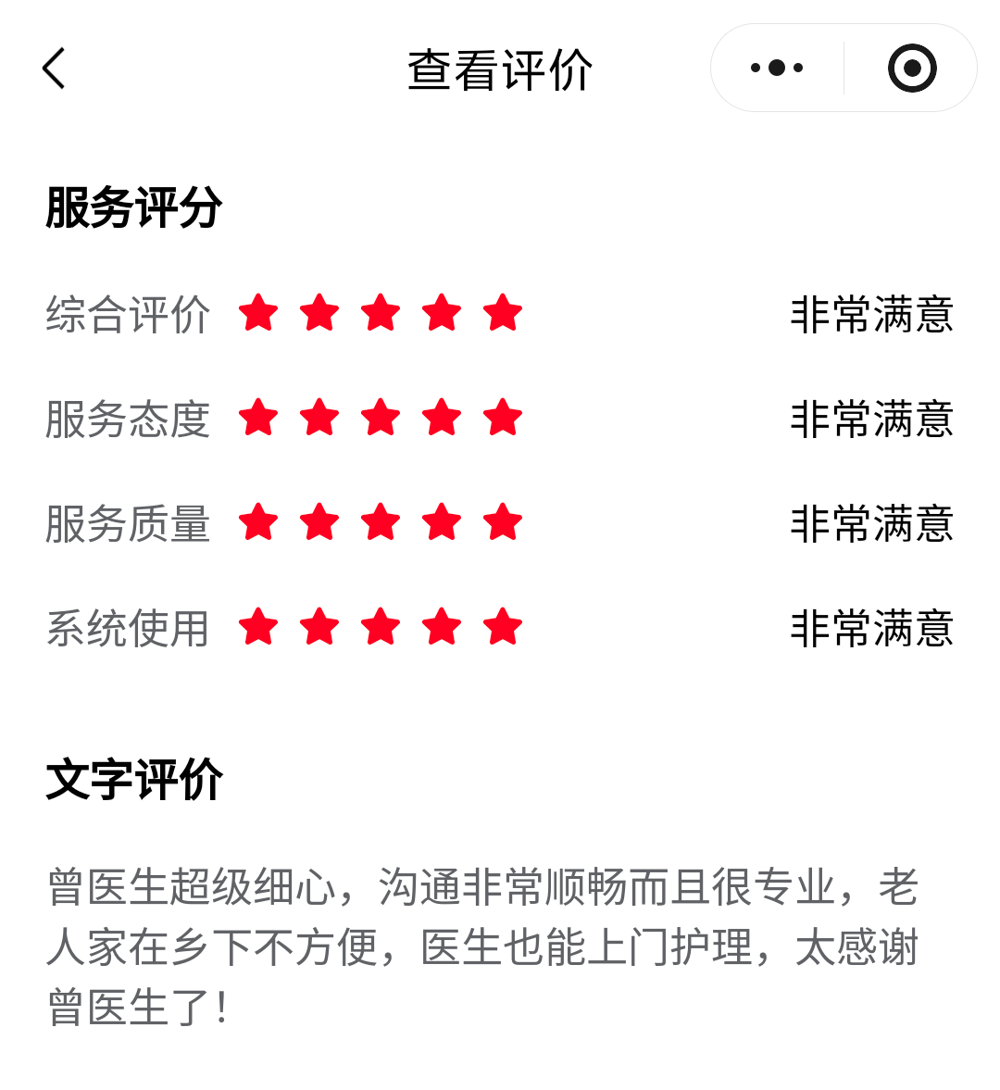Select the 非常满意 label for 综合评价
This screenshot has width=1000, height=1090.
(872, 314)
